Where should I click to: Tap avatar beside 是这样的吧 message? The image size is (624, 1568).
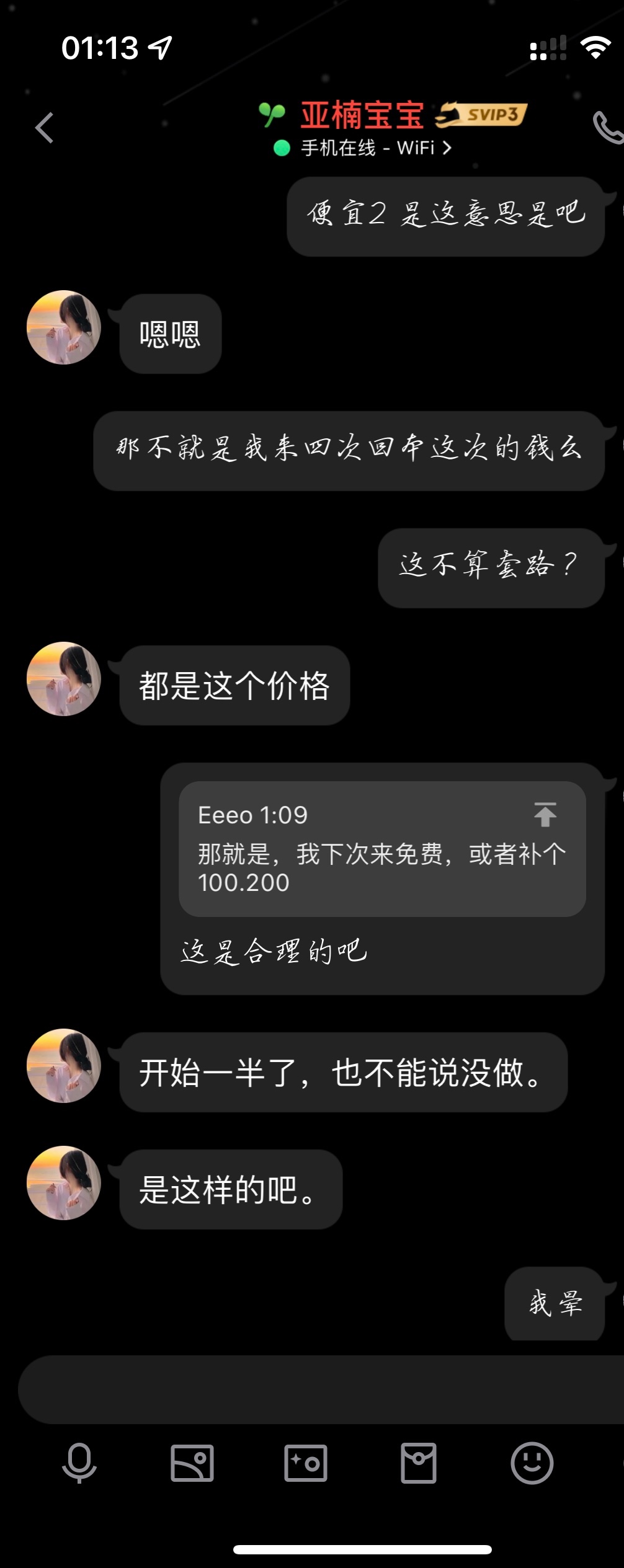[x=64, y=1184]
